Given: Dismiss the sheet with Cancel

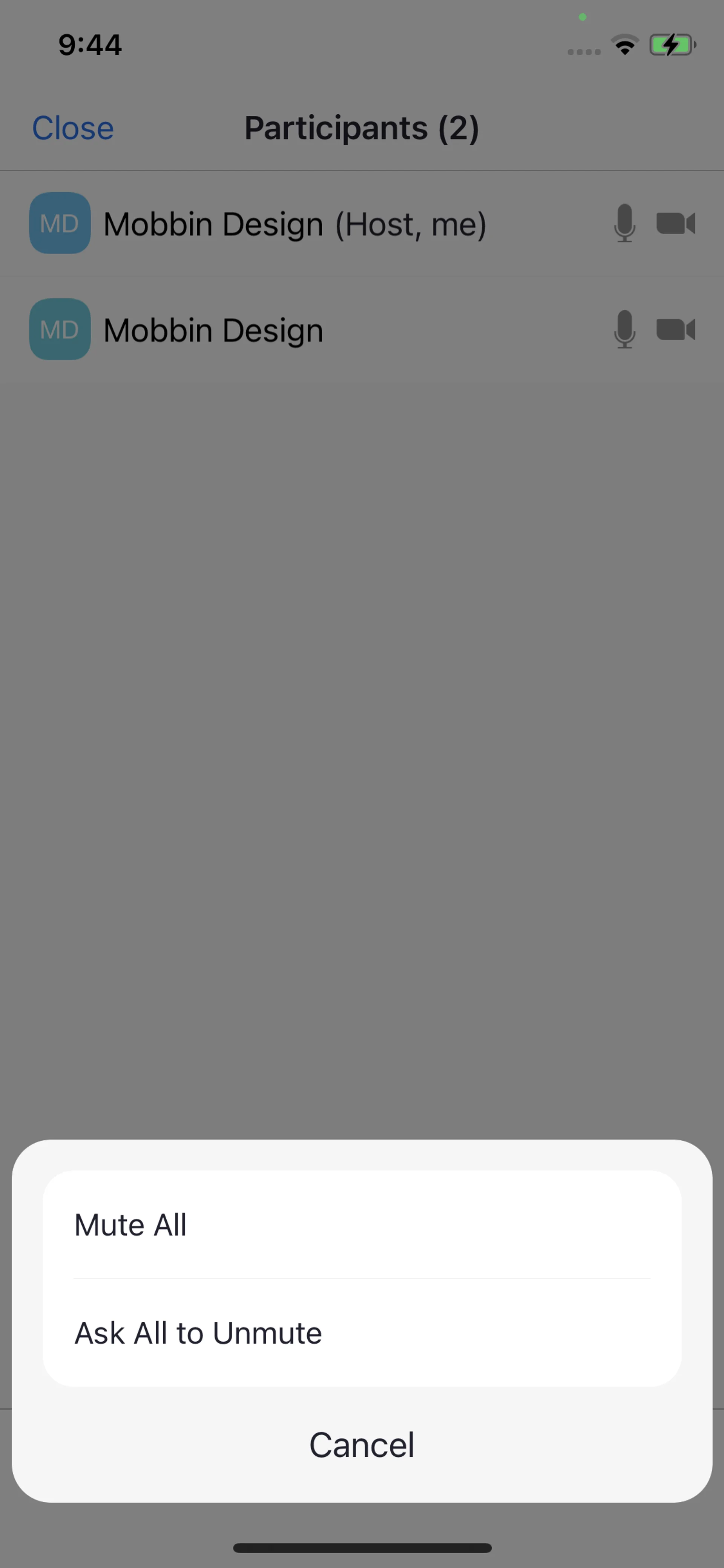Looking at the screenshot, I should (x=361, y=1444).
